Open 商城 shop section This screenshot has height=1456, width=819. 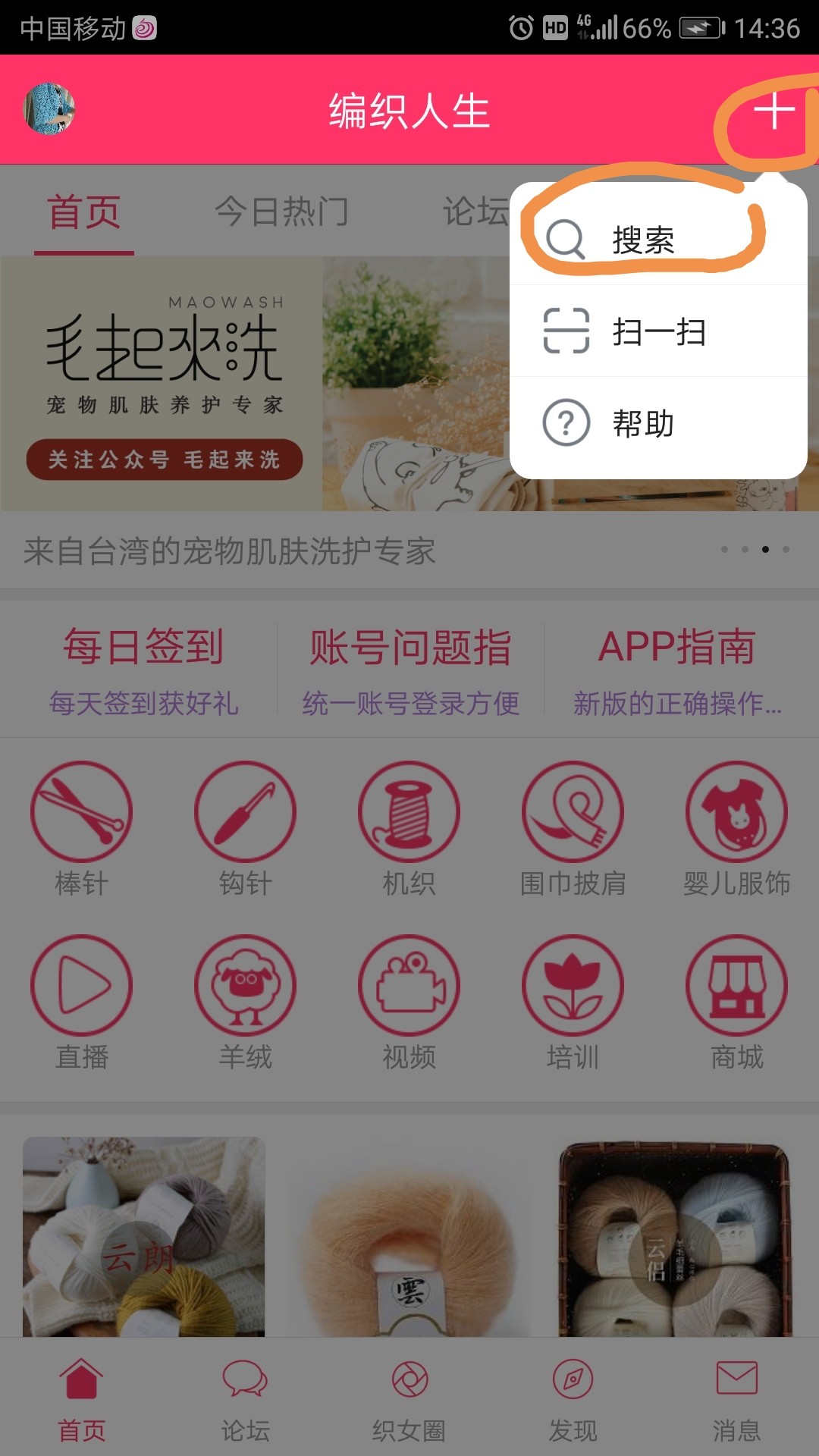click(736, 1001)
